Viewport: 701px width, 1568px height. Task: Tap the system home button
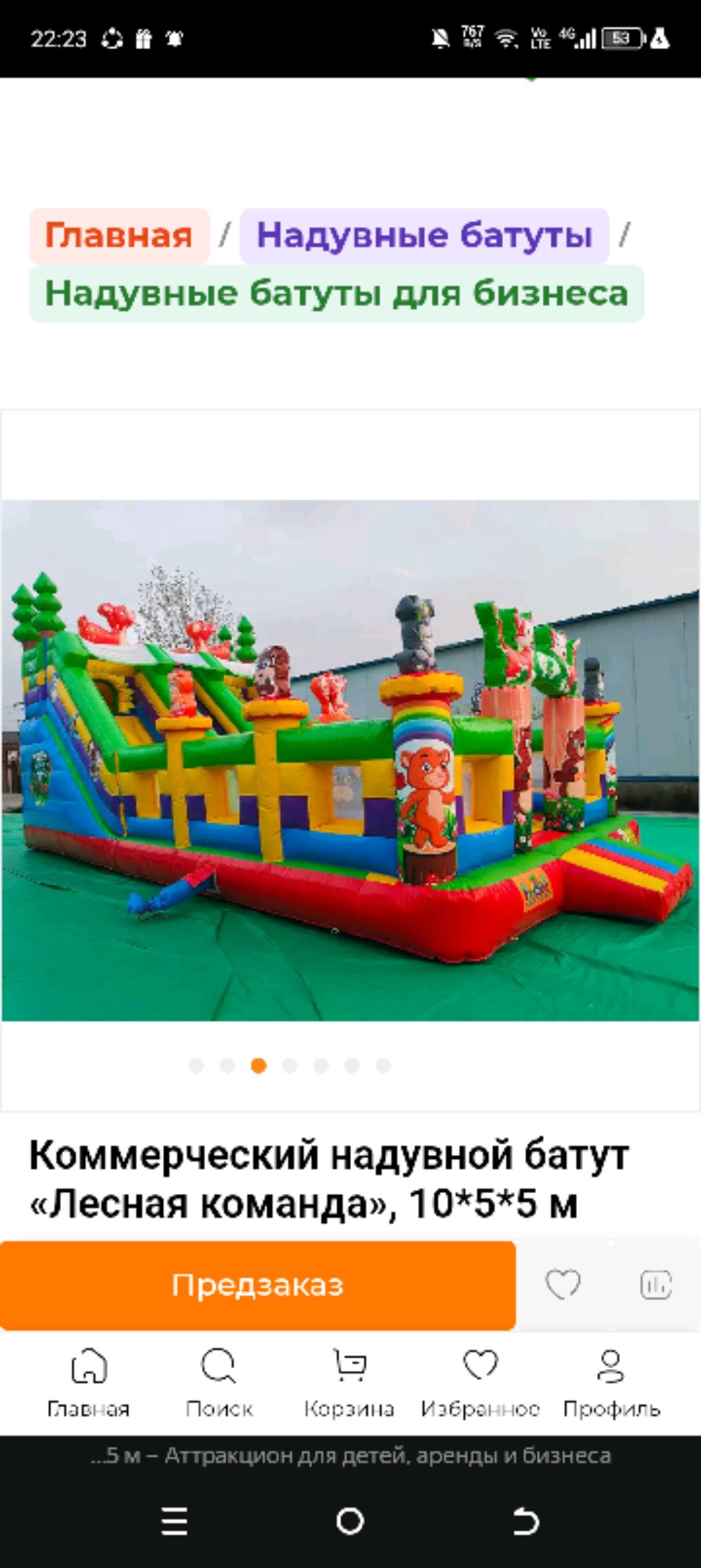tap(350, 1522)
